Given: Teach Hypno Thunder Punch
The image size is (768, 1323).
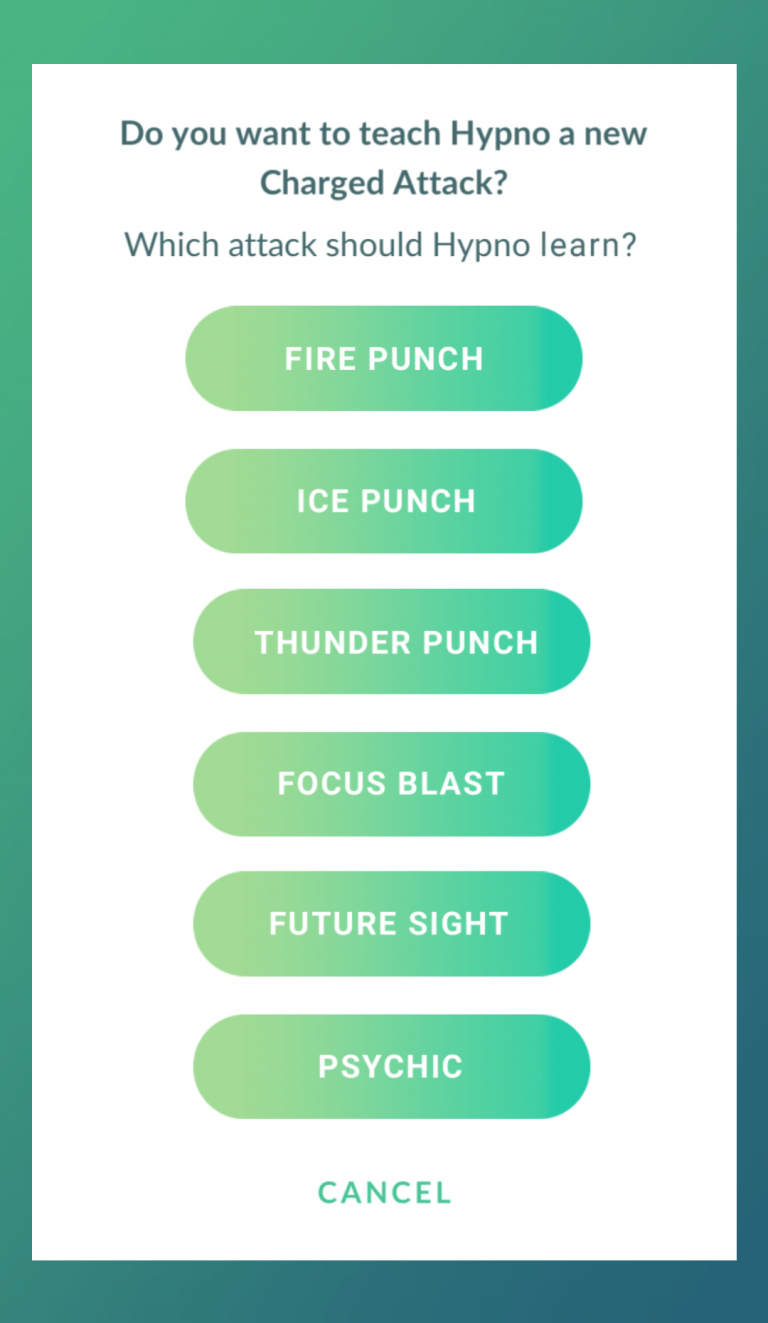Looking at the screenshot, I should pos(391,641).
